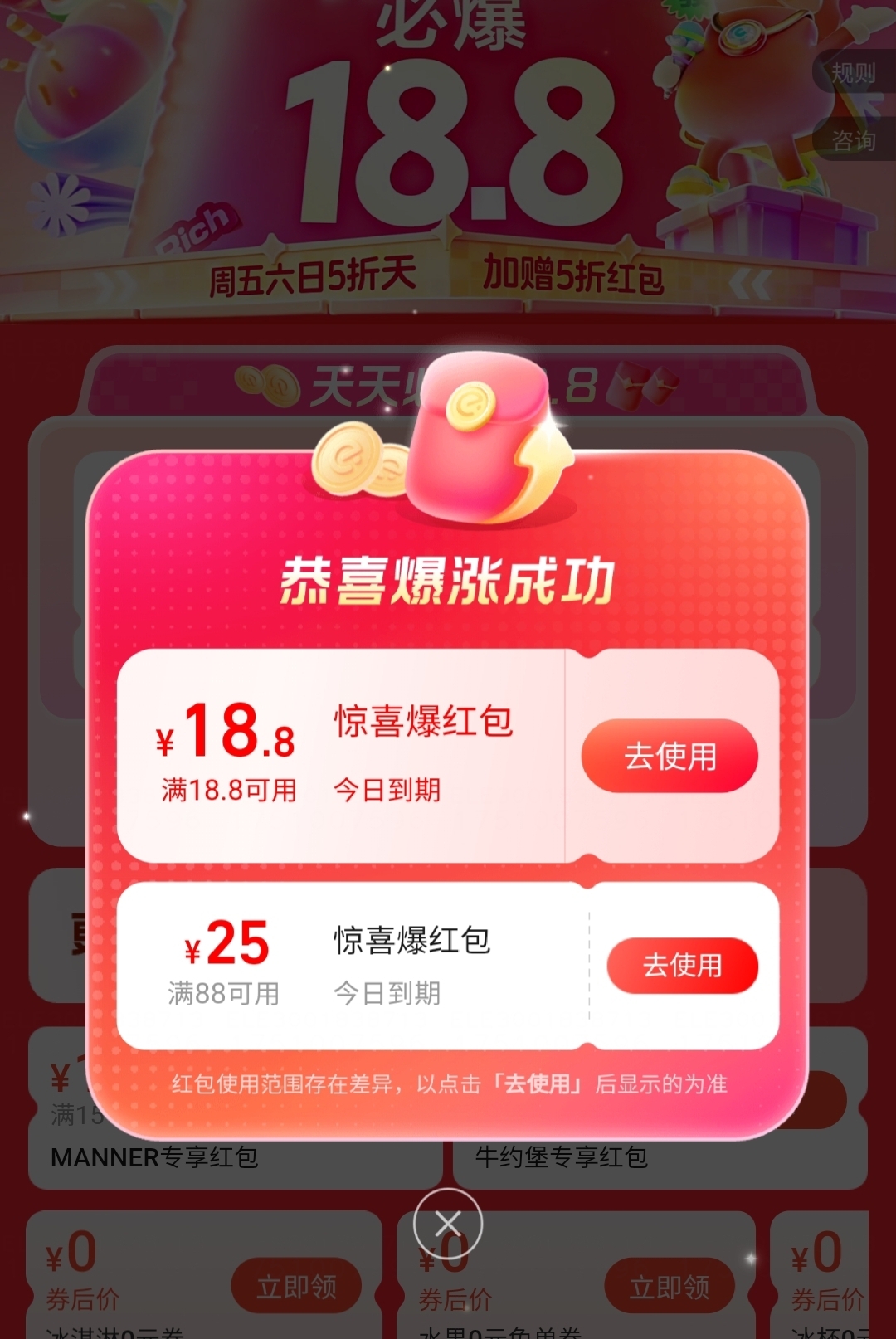Use the ¥25 惊喜爆红包 coupon
The width and height of the screenshot is (896, 1339).
[x=682, y=965]
